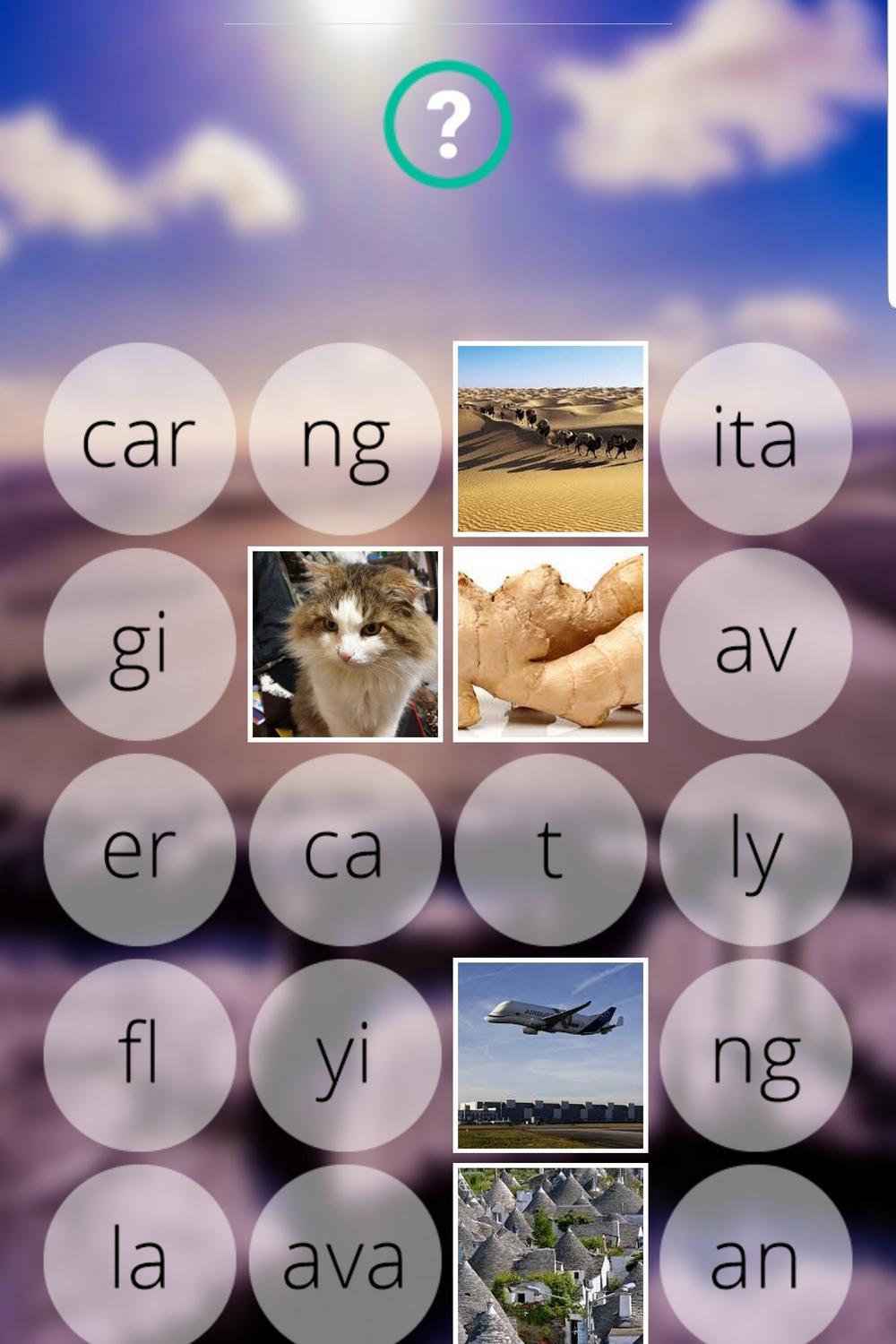Choose the 'fl' syllable bubble
Screen dimensions: 896x1344
(x=139, y=1055)
